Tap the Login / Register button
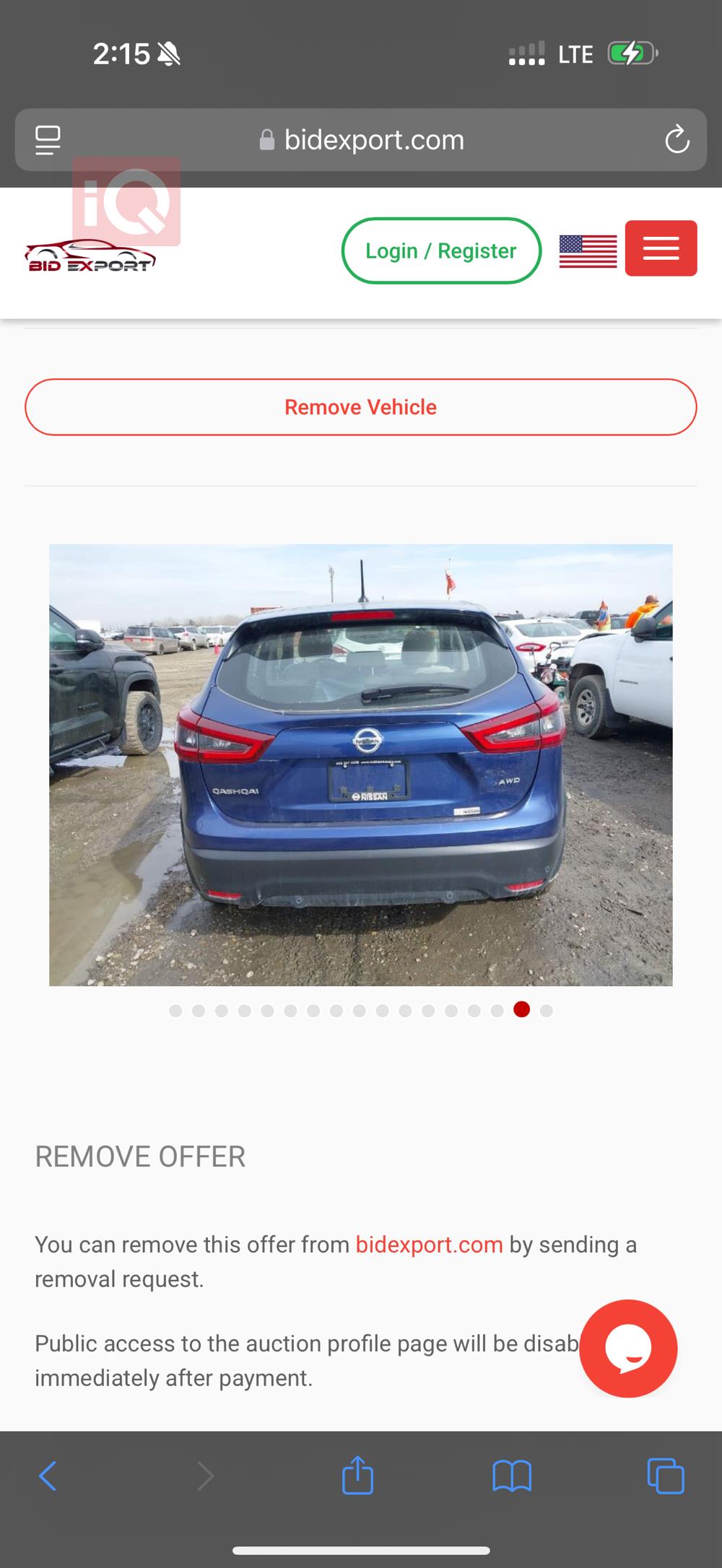Screen dimensions: 722x1568 [441, 251]
